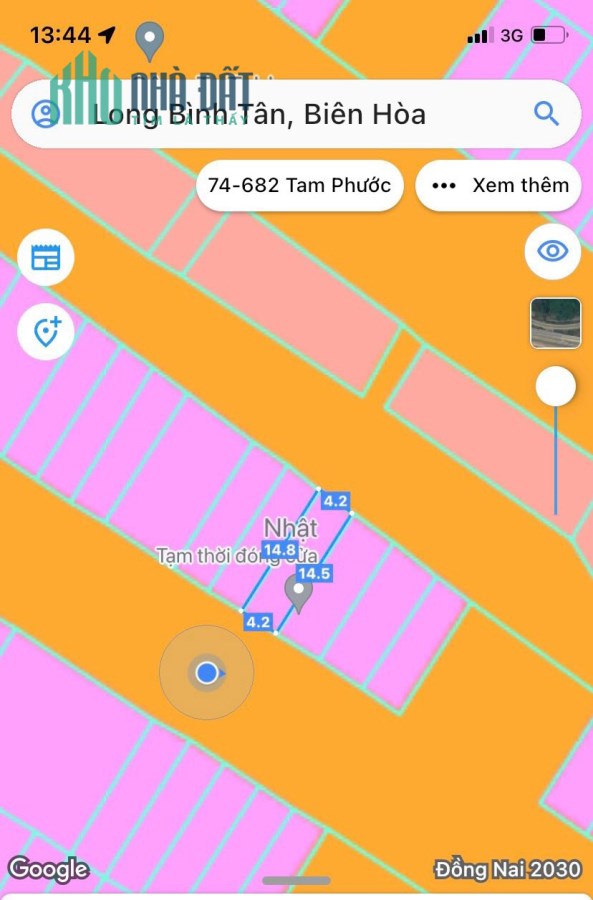Image resolution: width=593 pixels, height=900 pixels.
Task: Edit the Long Bình Tân search field
Action: [296, 114]
